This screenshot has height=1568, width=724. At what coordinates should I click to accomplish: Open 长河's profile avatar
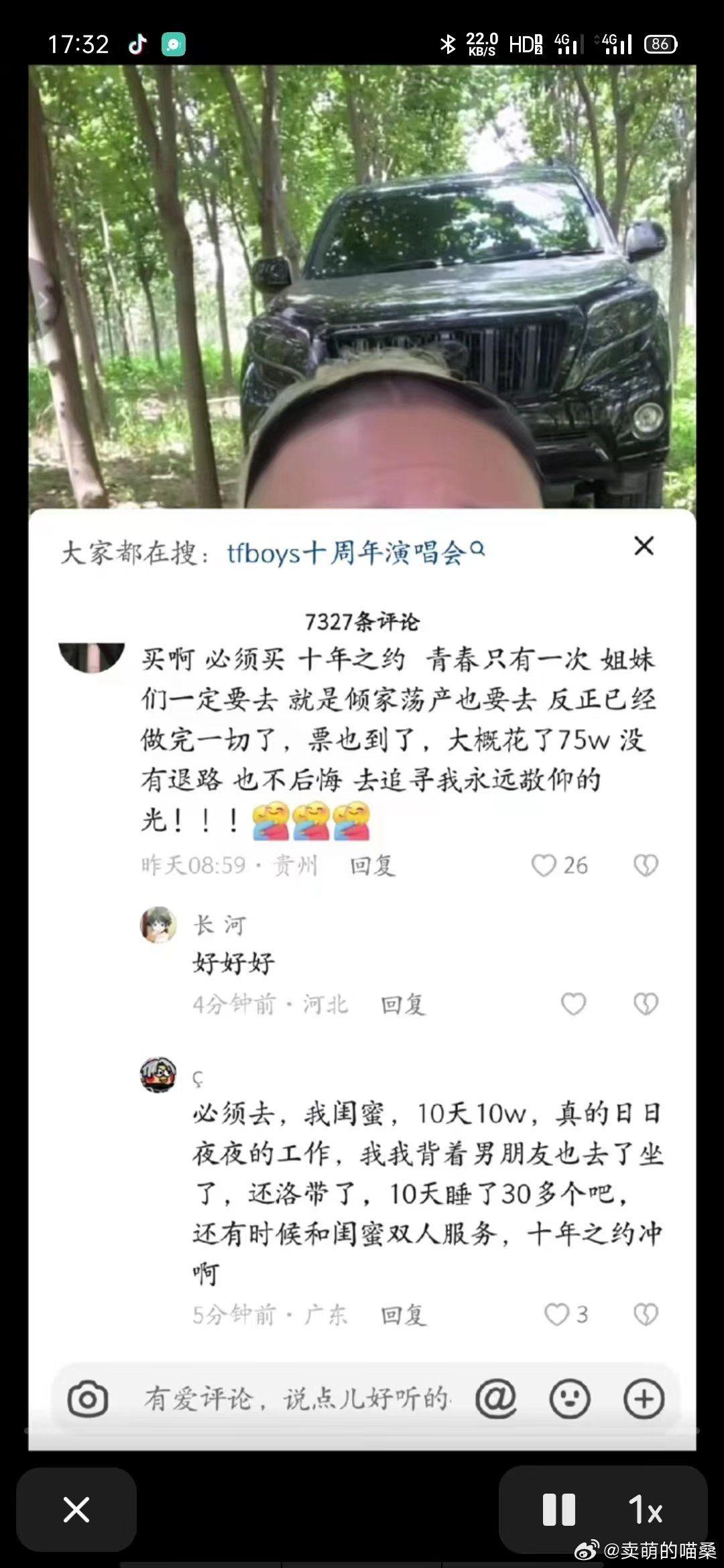pyautogui.click(x=158, y=925)
